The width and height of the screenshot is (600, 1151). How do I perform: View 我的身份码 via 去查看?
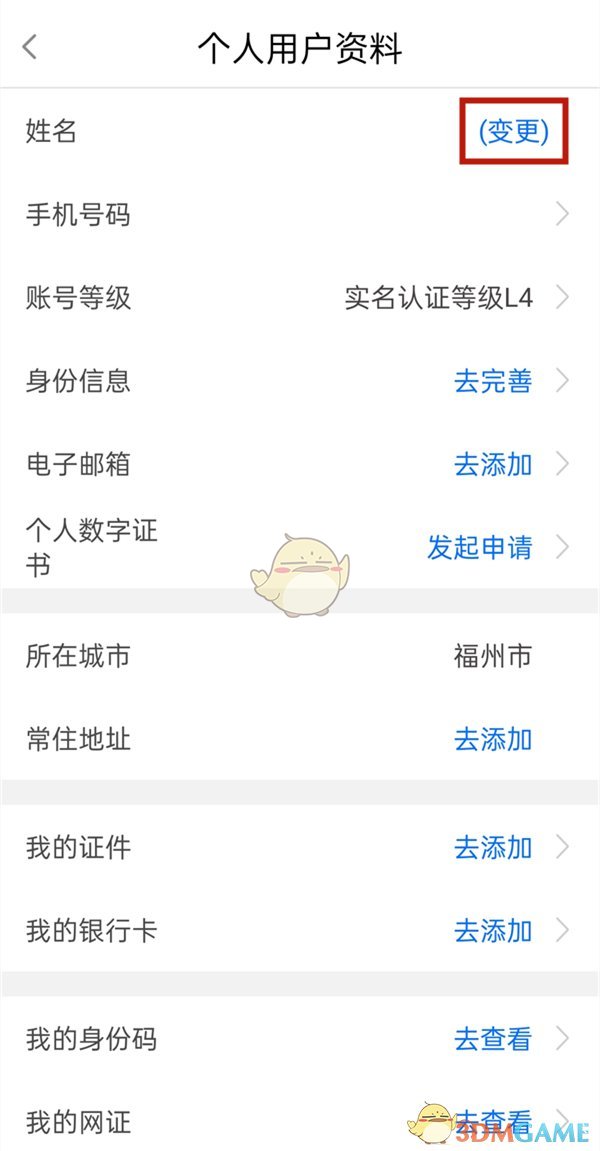493,1039
